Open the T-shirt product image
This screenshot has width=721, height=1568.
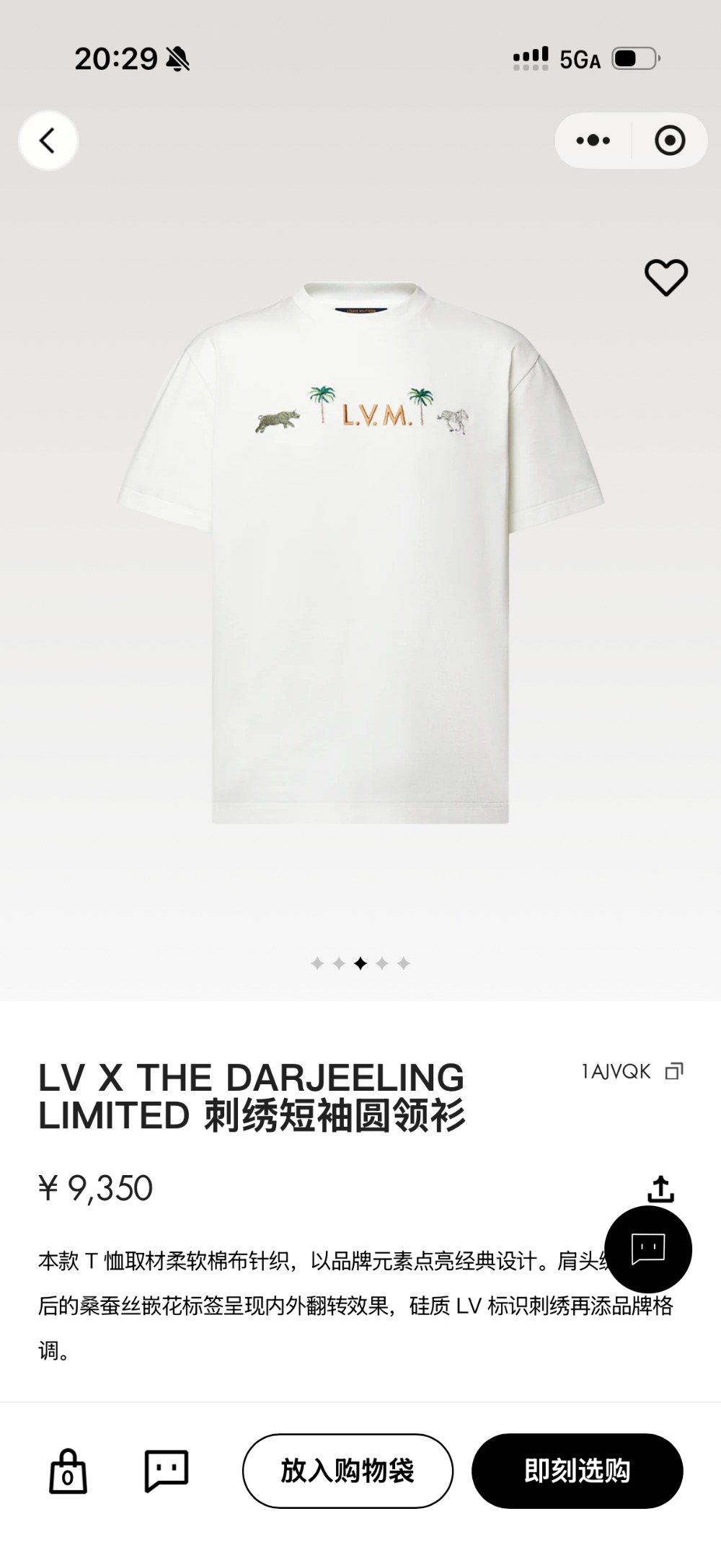tap(360, 553)
